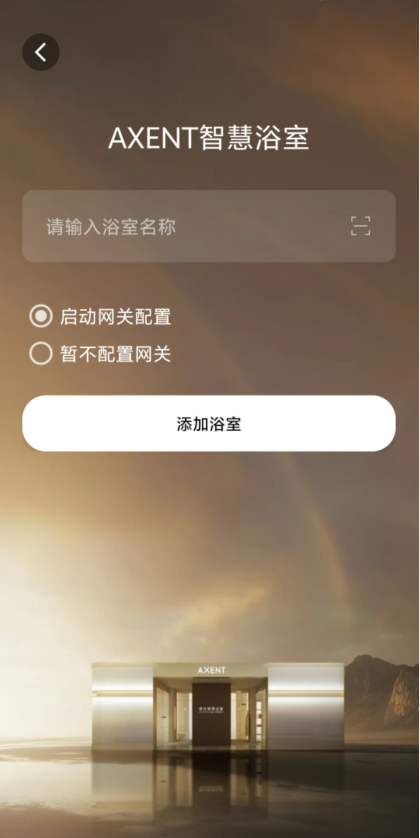This screenshot has height=838, width=420.
Task: Choose 暂不配置网关 option
Action: click(x=100, y=354)
